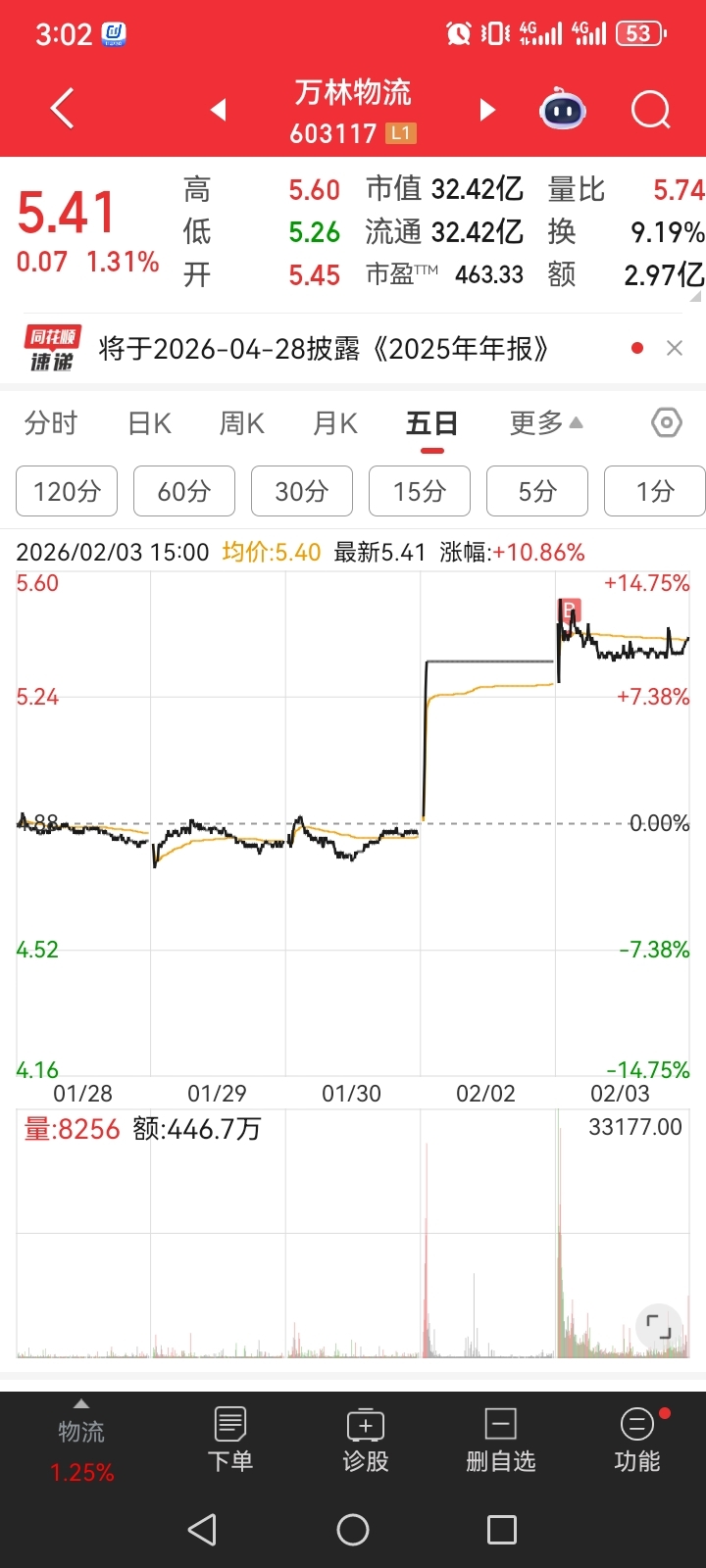Open the 功能 menu
The width and height of the screenshot is (706, 1568).
[x=637, y=1439]
